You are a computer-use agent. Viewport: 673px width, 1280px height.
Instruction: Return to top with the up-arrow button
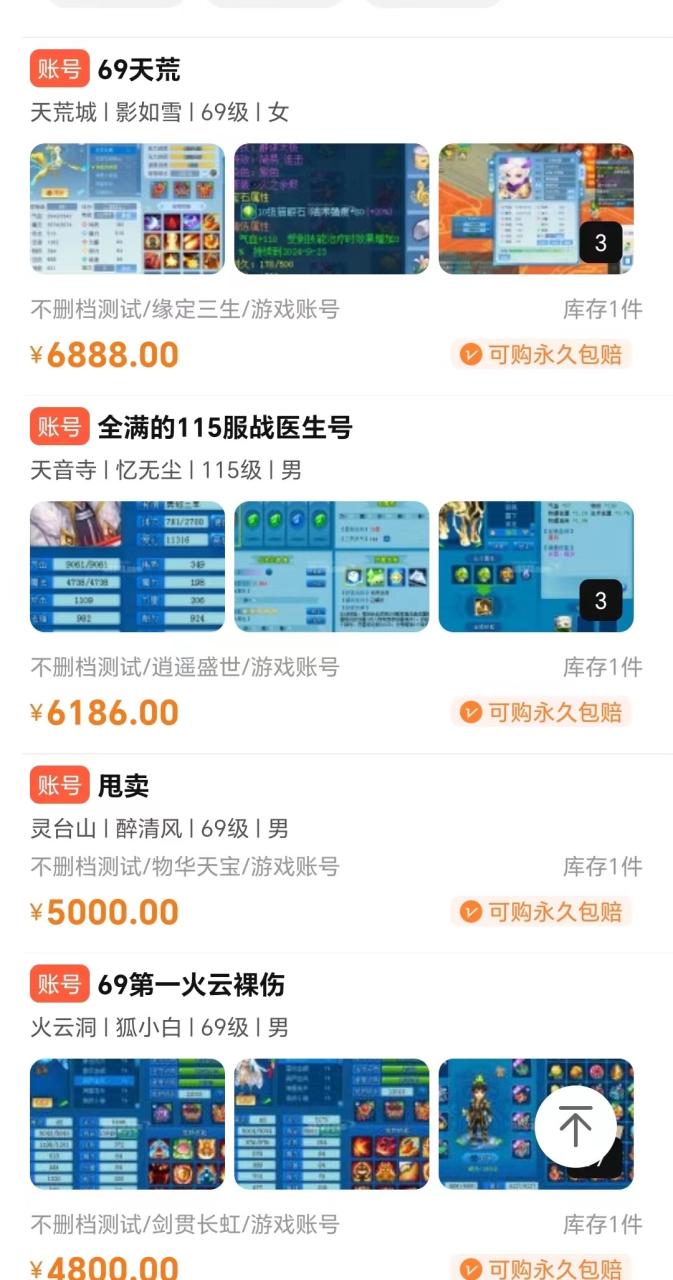(x=575, y=1126)
